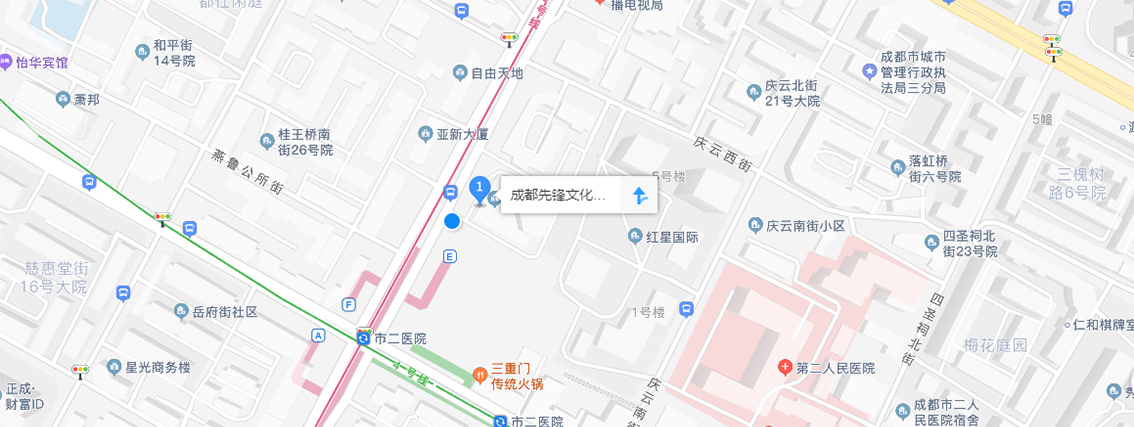Select the 怡华宾馆 hotel marker
The image size is (1134, 427).
pyautogui.click(x=6, y=62)
